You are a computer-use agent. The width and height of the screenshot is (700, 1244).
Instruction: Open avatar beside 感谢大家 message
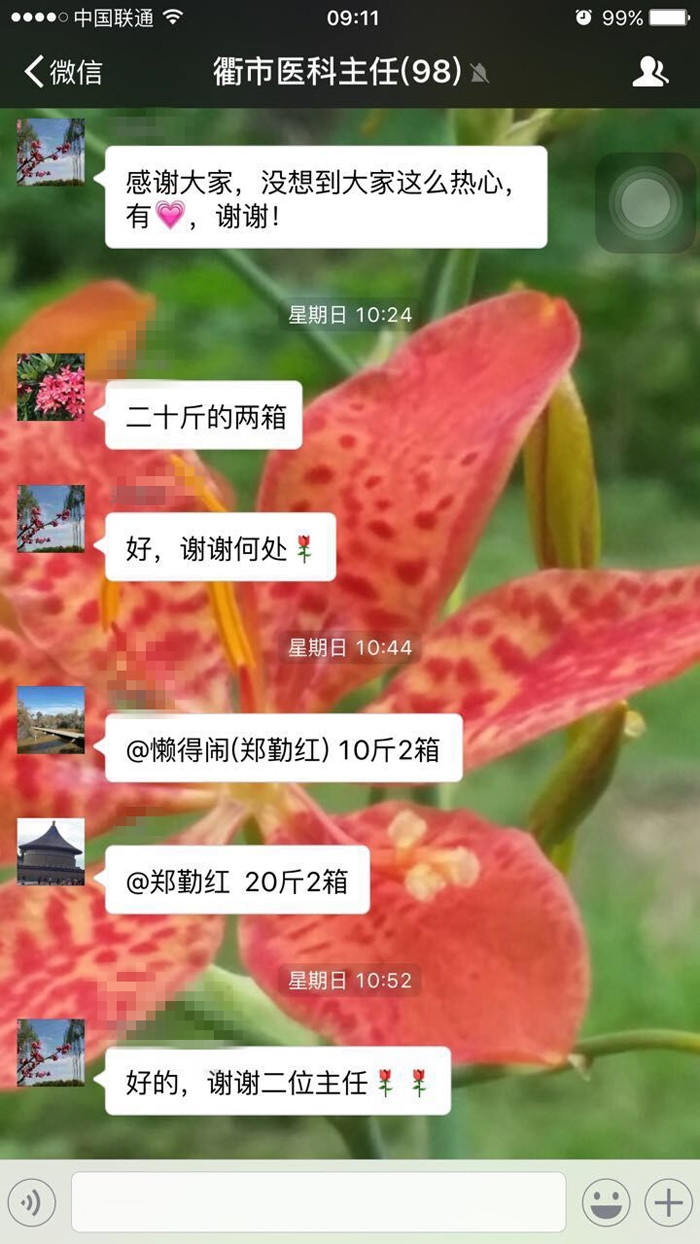tap(51, 152)
